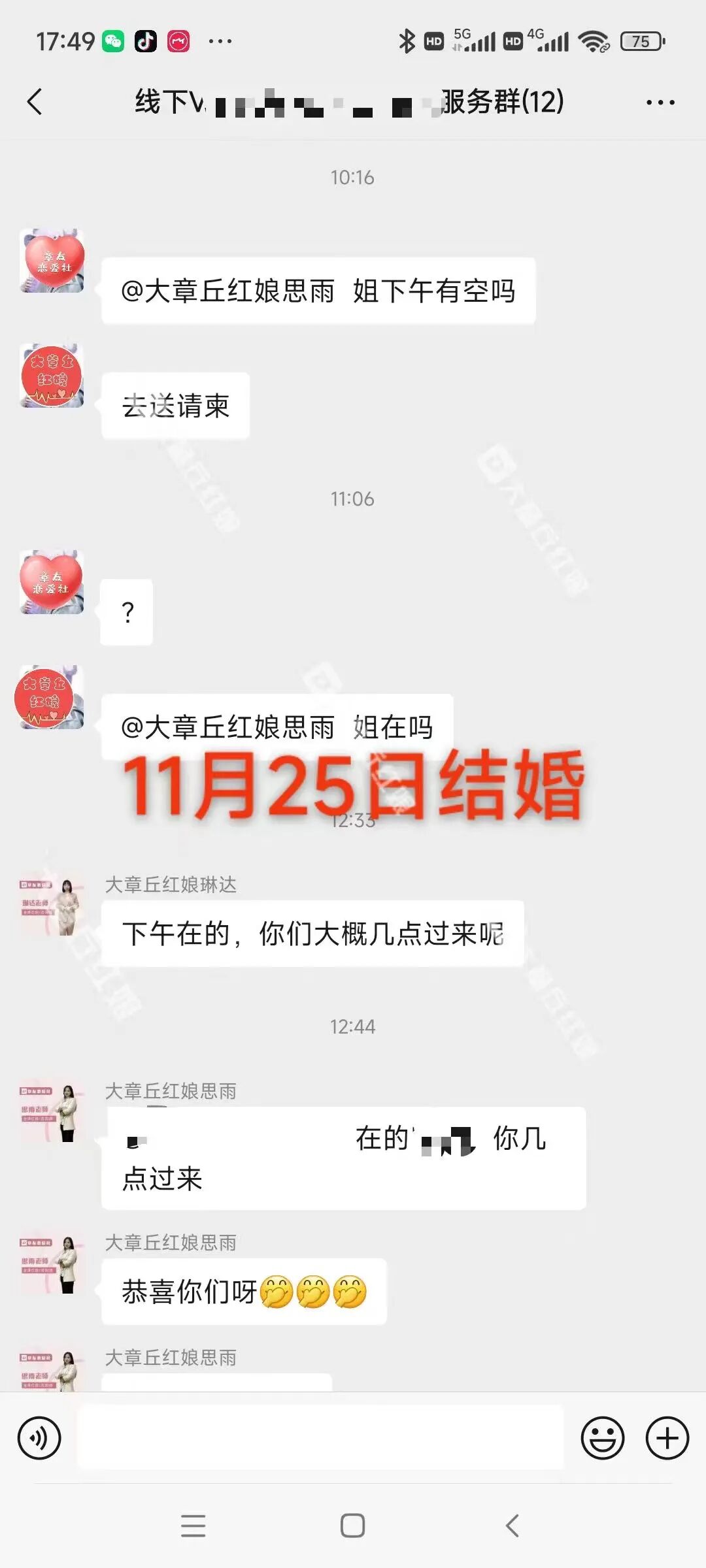Open the group chat overflow menu
706x1568 pixels.
coord(660,103)
